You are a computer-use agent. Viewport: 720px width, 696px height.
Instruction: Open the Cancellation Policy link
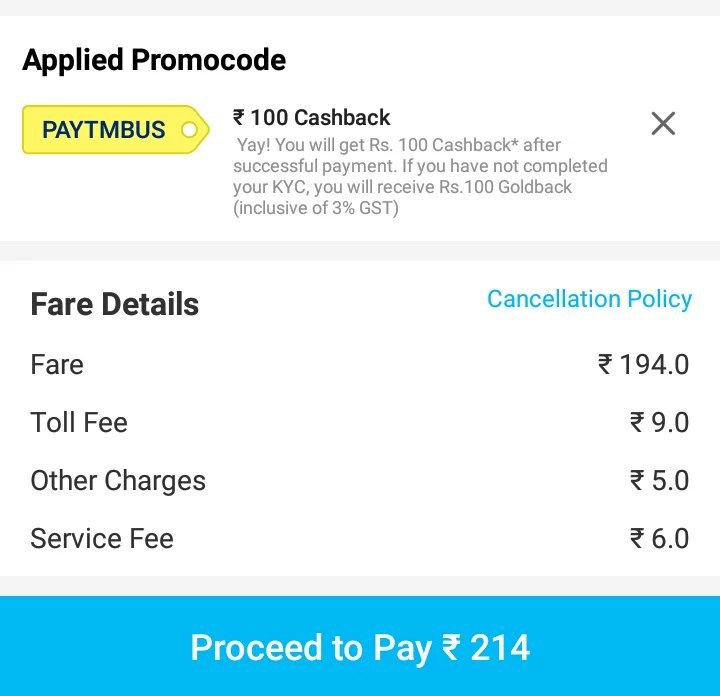(x=589, y=299)
